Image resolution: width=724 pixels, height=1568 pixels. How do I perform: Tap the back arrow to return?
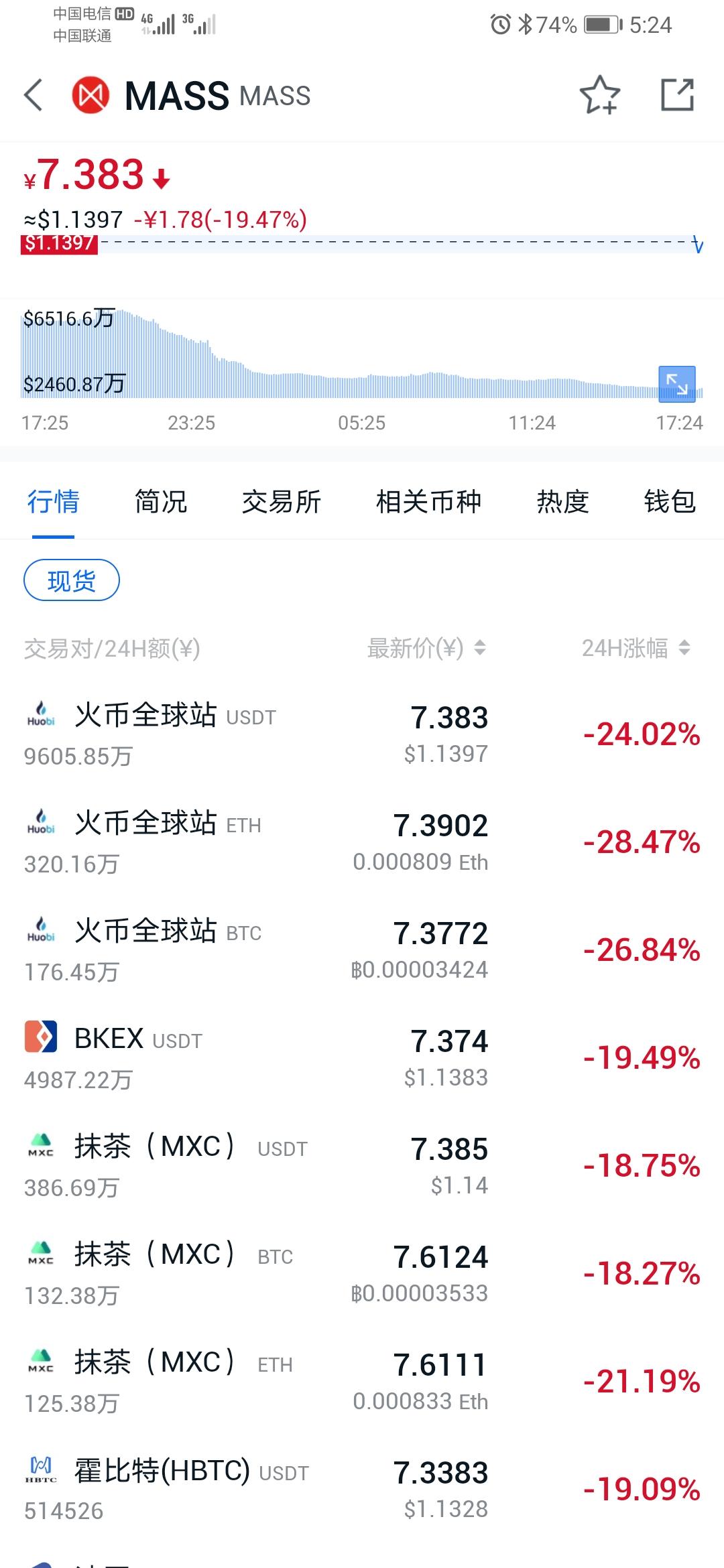(x=34, y=96)
